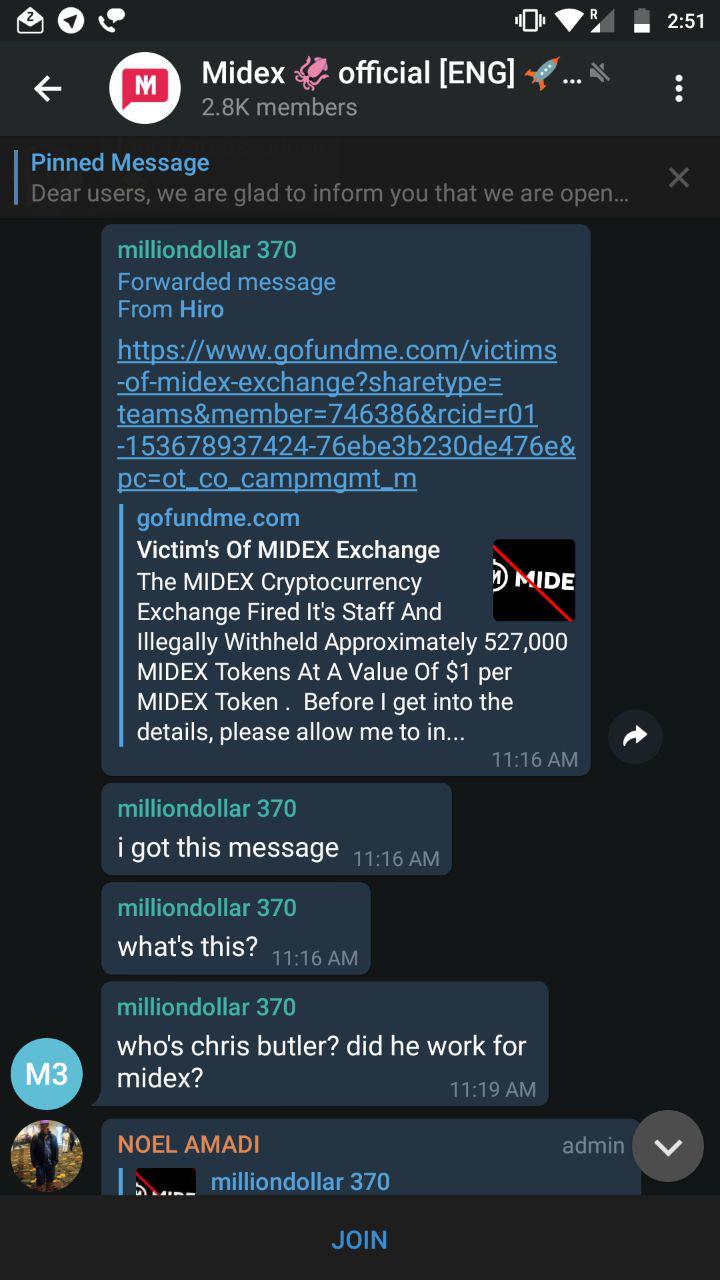Open Midex group profile picture
This screenshot has height=1280, width=720.
point(145,89)
